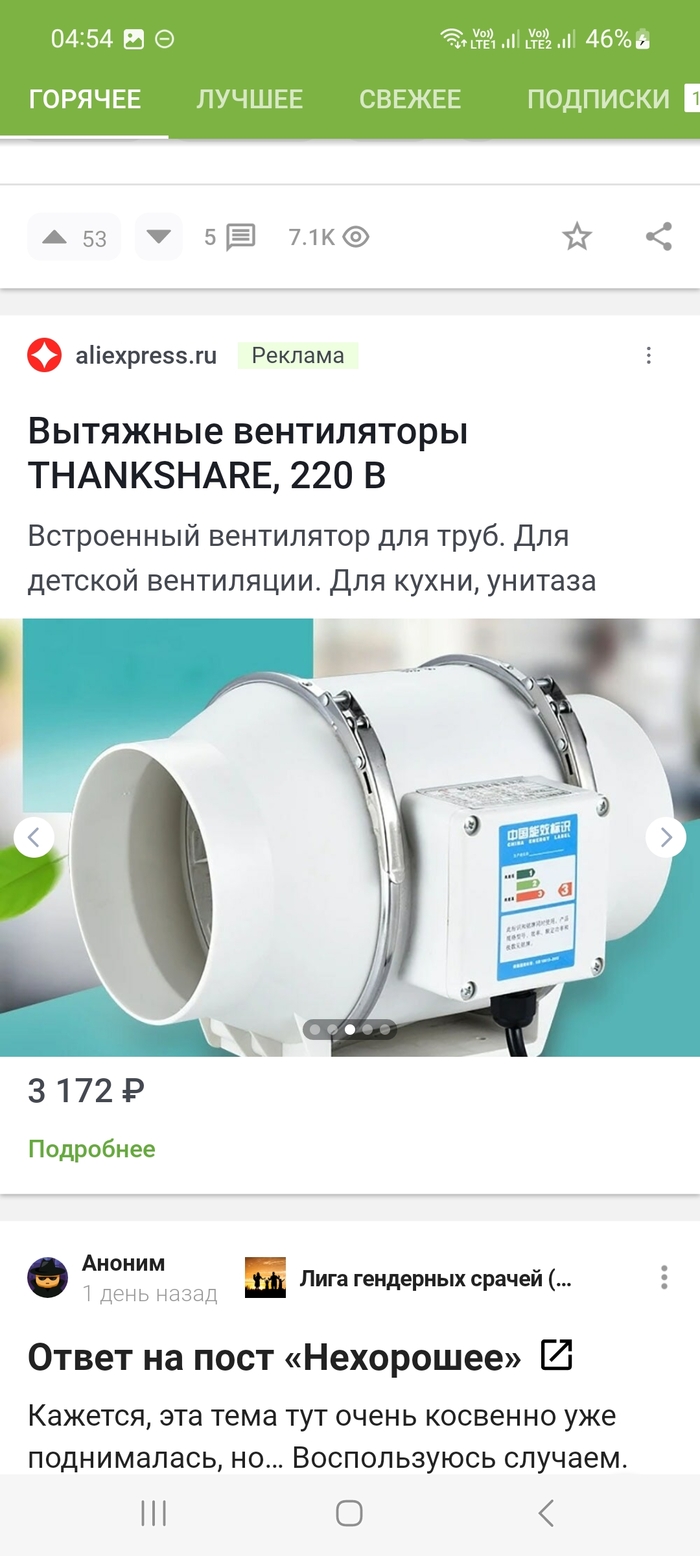The height and width of the screenshot is (1556, 700).
Task: Open the Лига гендерных срачей community
Action: (x=435, y=1278)
